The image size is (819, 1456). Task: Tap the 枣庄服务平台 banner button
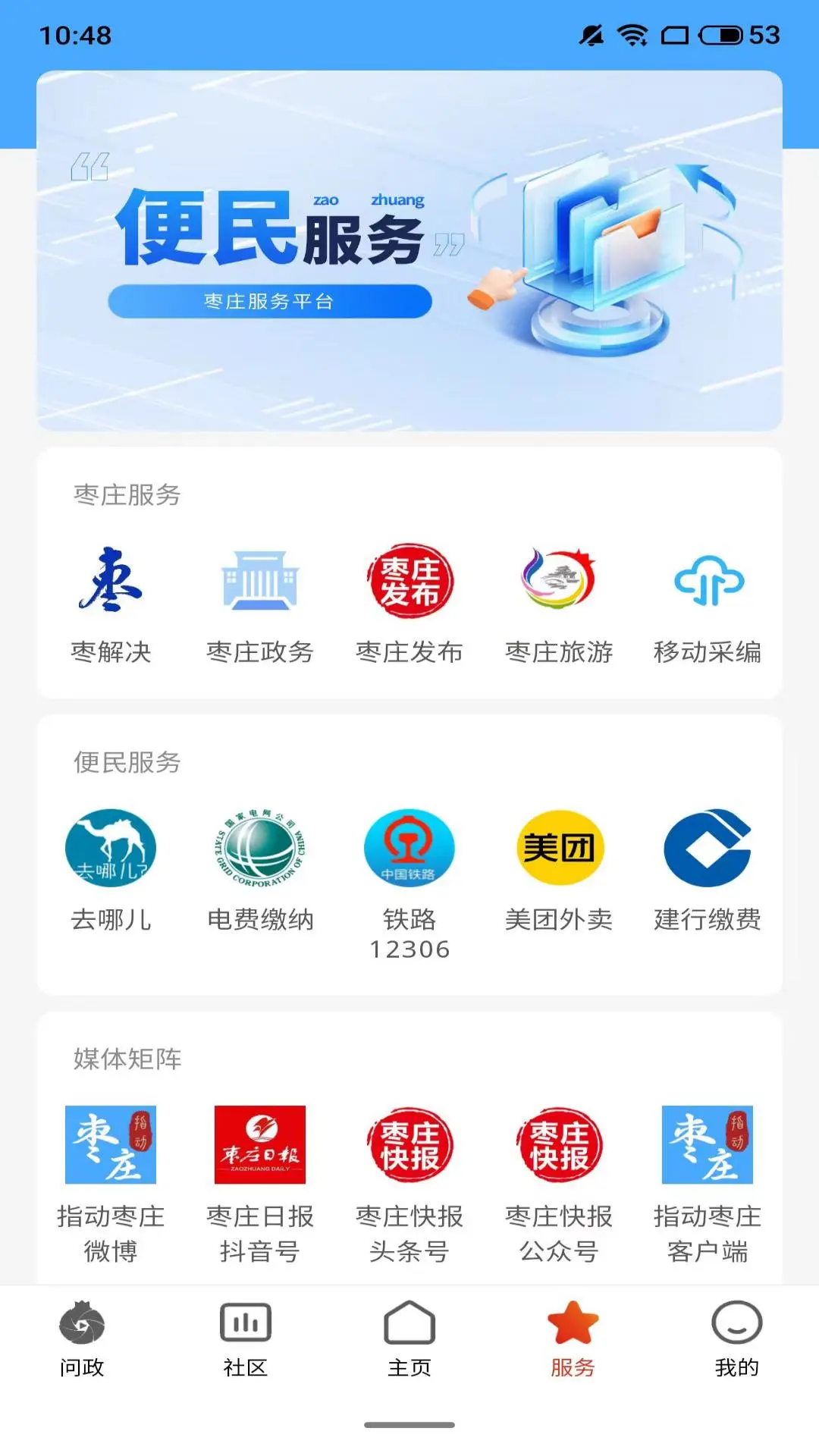coord(270,300)
